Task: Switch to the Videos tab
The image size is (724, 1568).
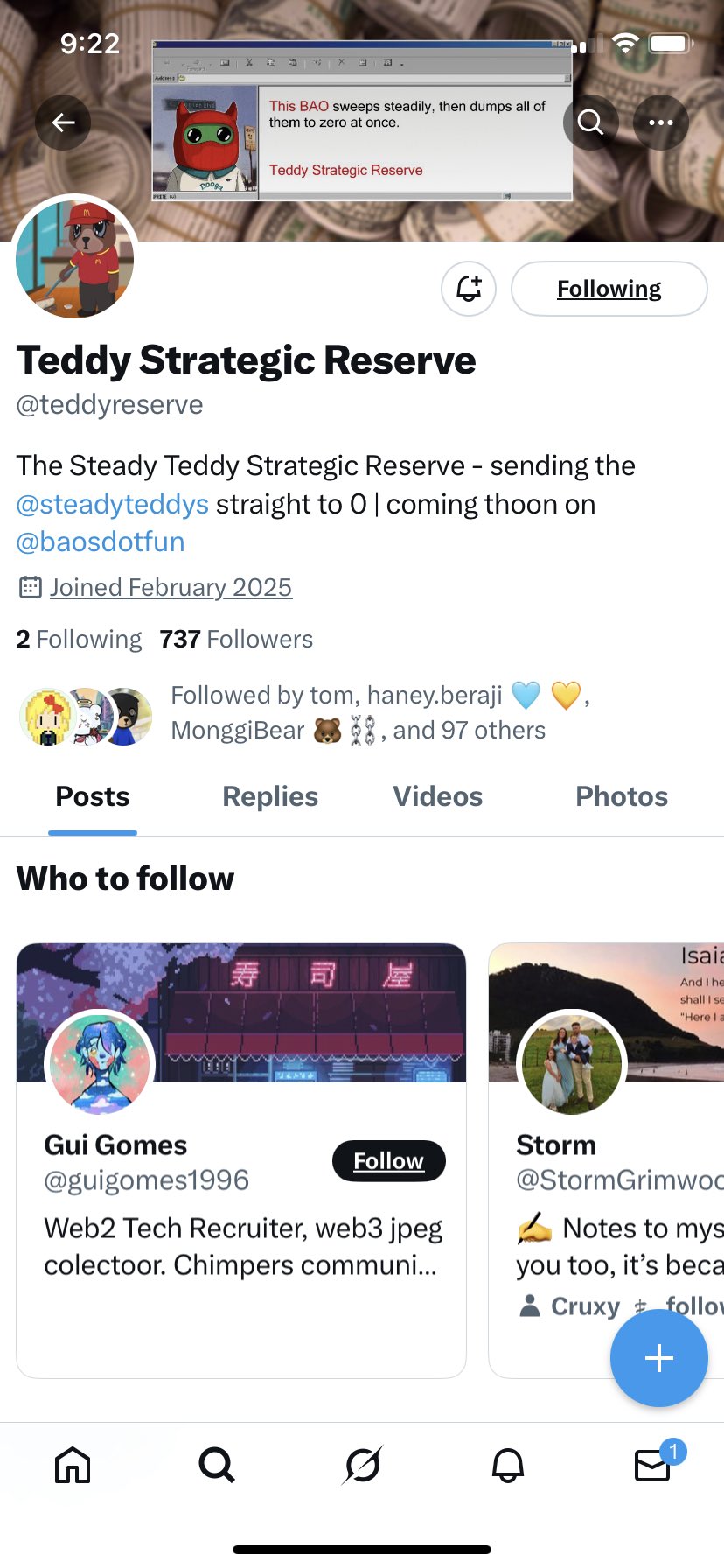Action: click(437, 796)
